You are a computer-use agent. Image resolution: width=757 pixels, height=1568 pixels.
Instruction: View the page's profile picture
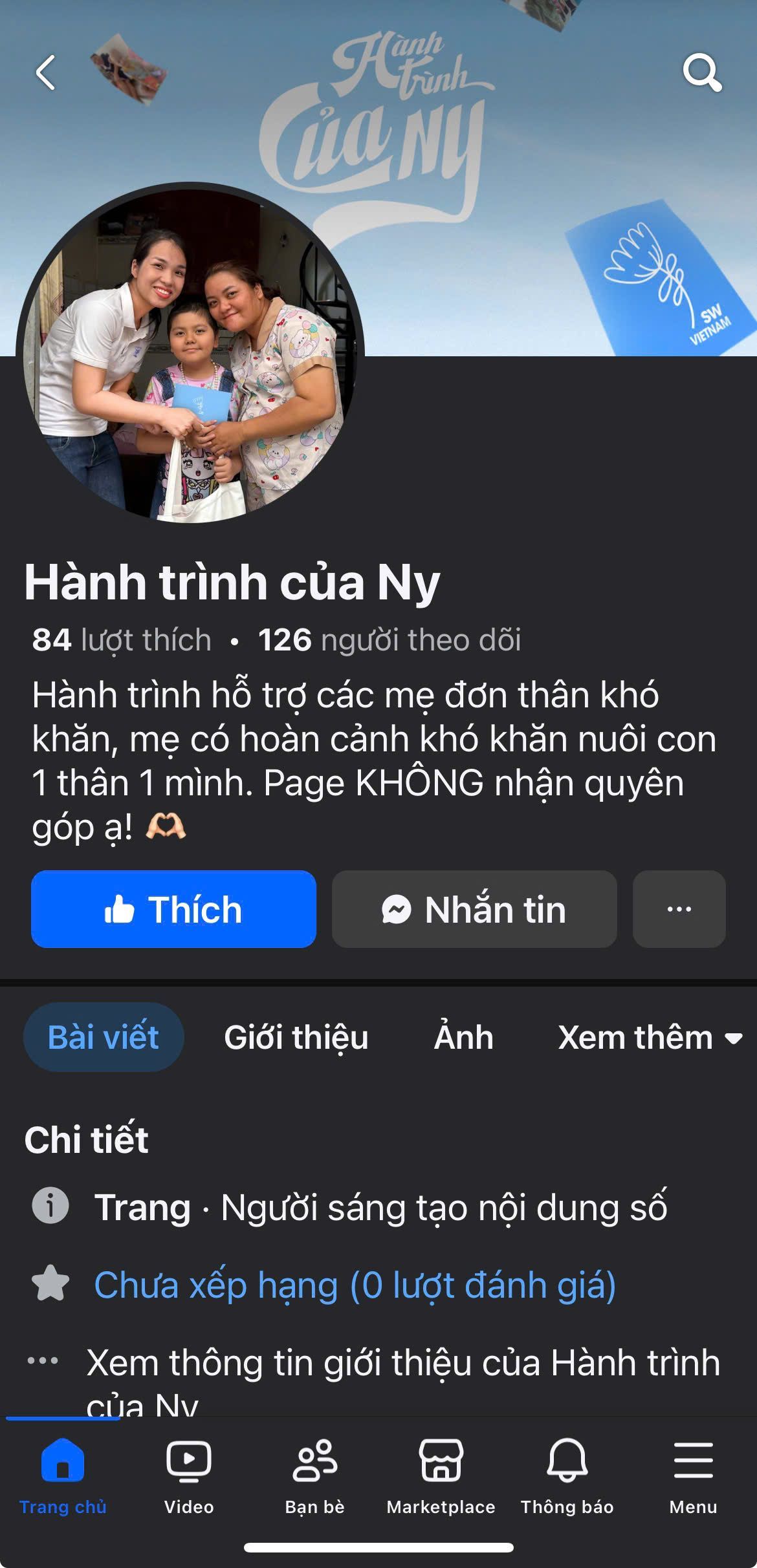pyautogui.click(x=190, y=354)
